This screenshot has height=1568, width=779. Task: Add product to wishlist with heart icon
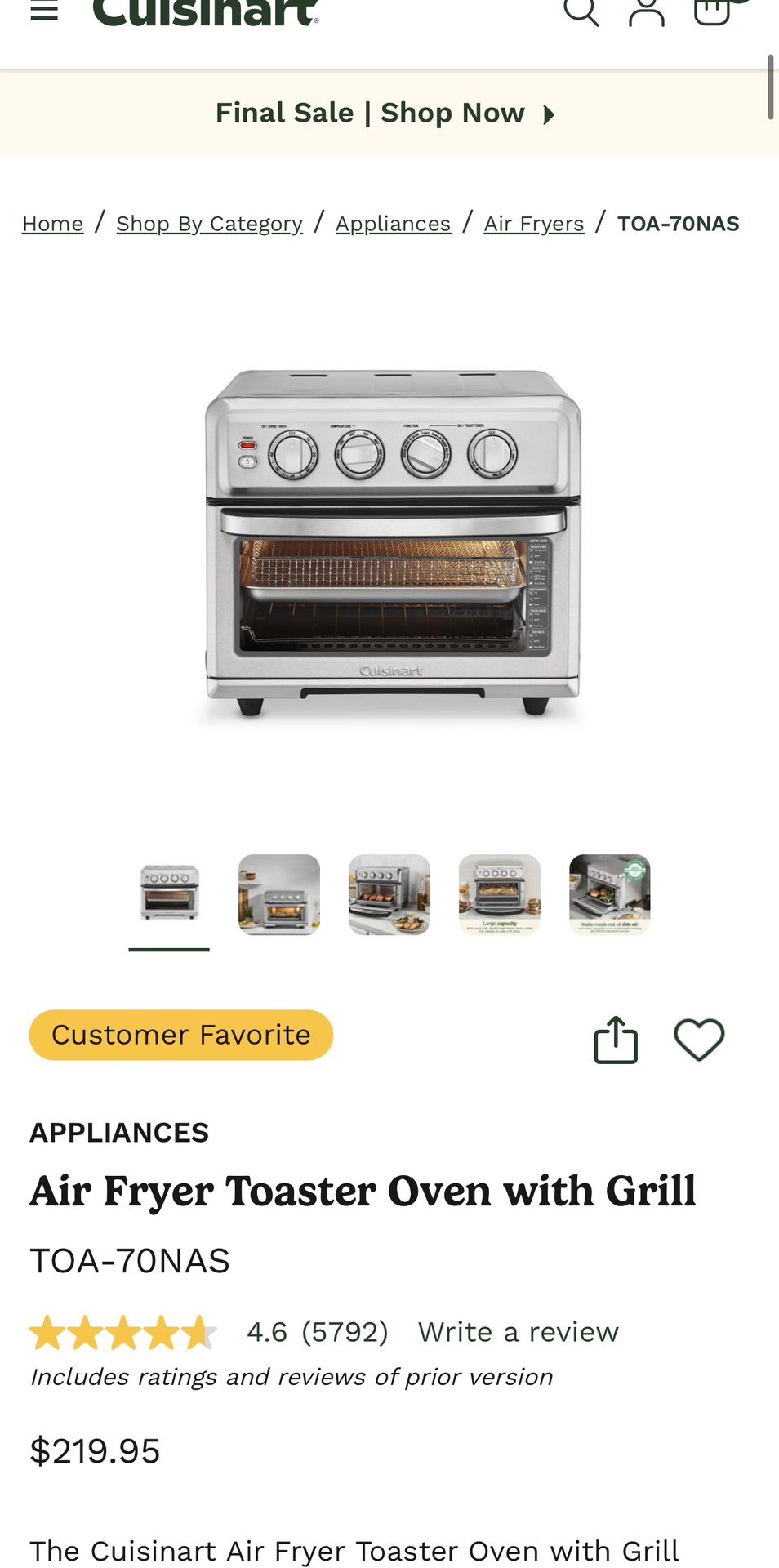tap(699, 1040)
